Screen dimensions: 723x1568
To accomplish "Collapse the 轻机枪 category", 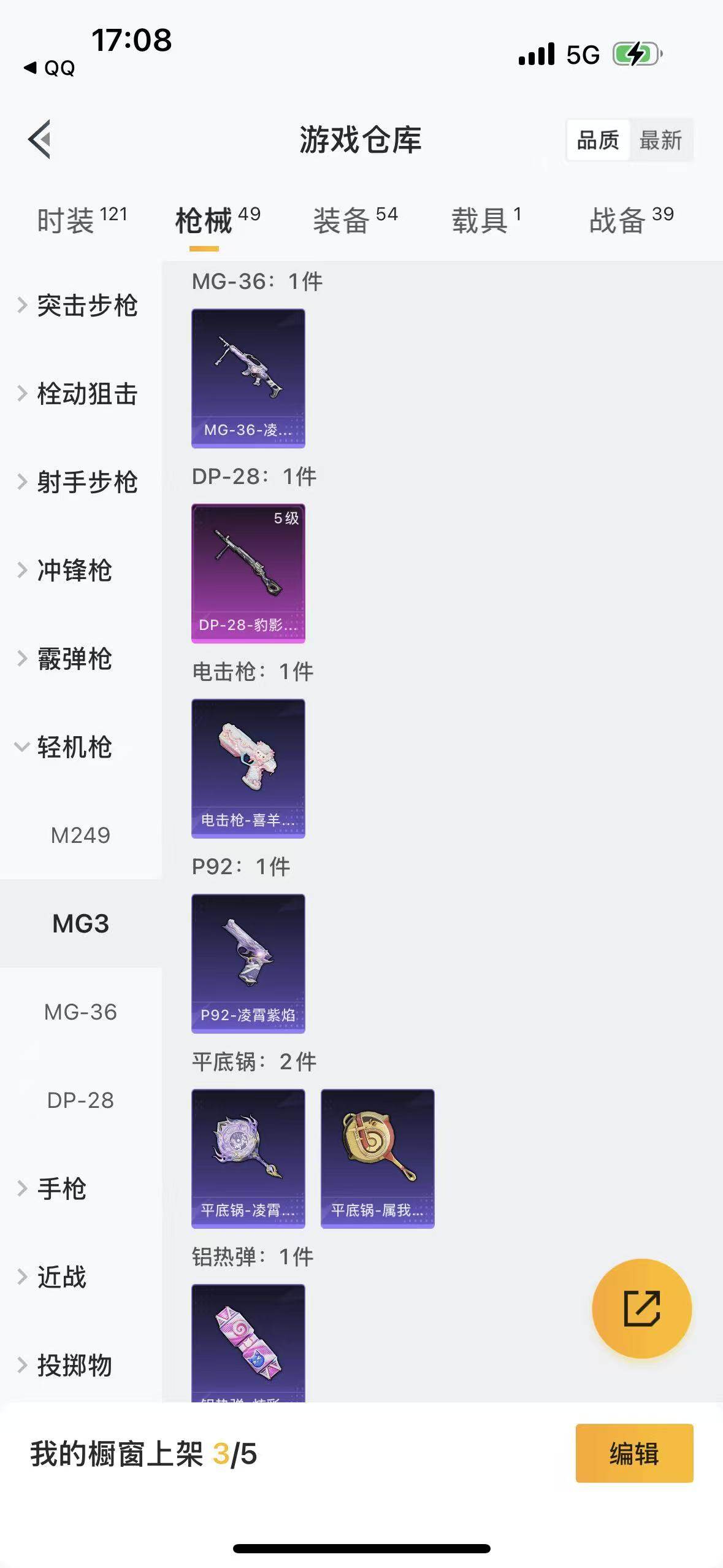I will pos(74,747).
